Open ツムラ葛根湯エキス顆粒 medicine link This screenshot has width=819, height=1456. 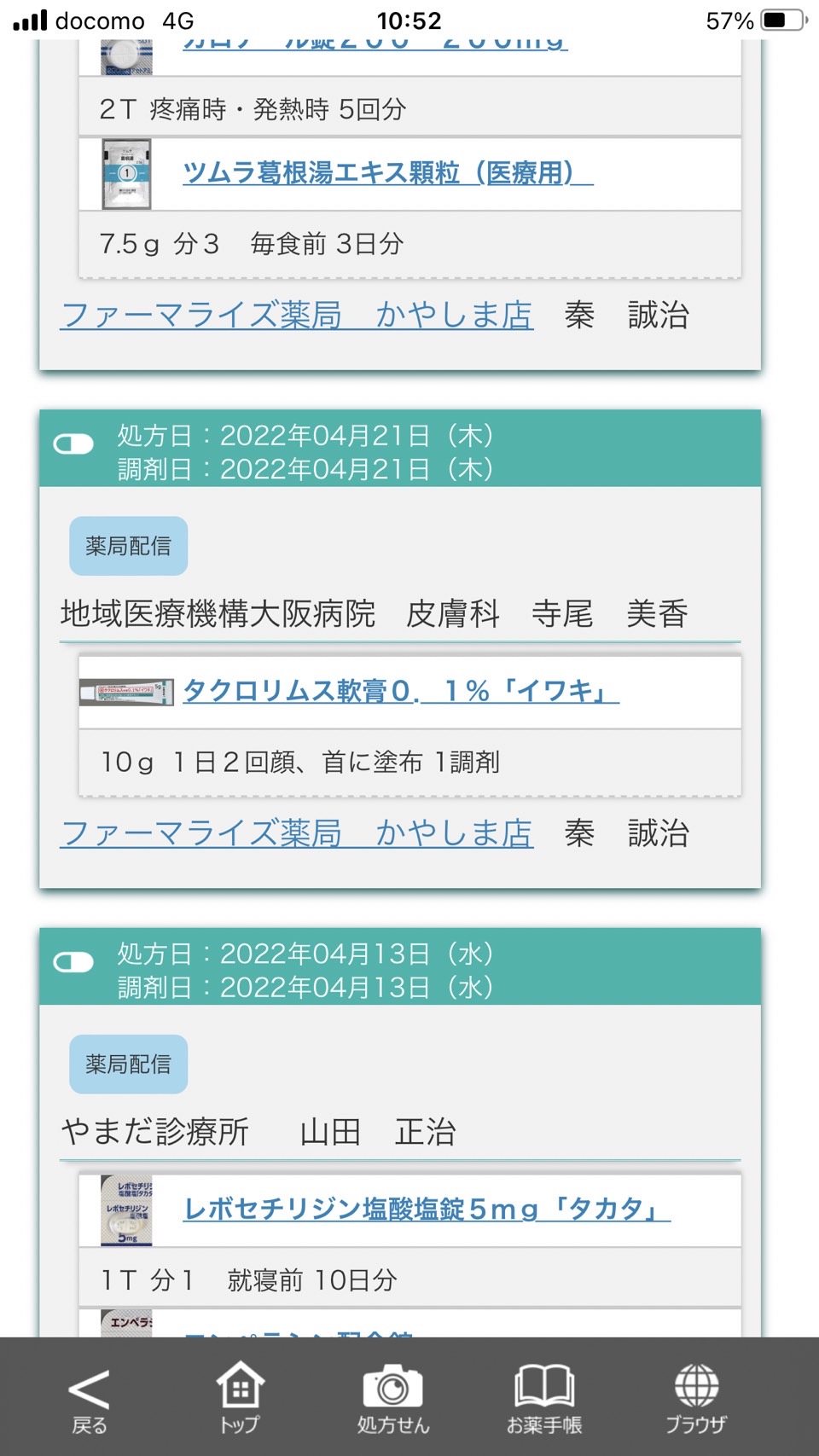click(x=387, y=173)
